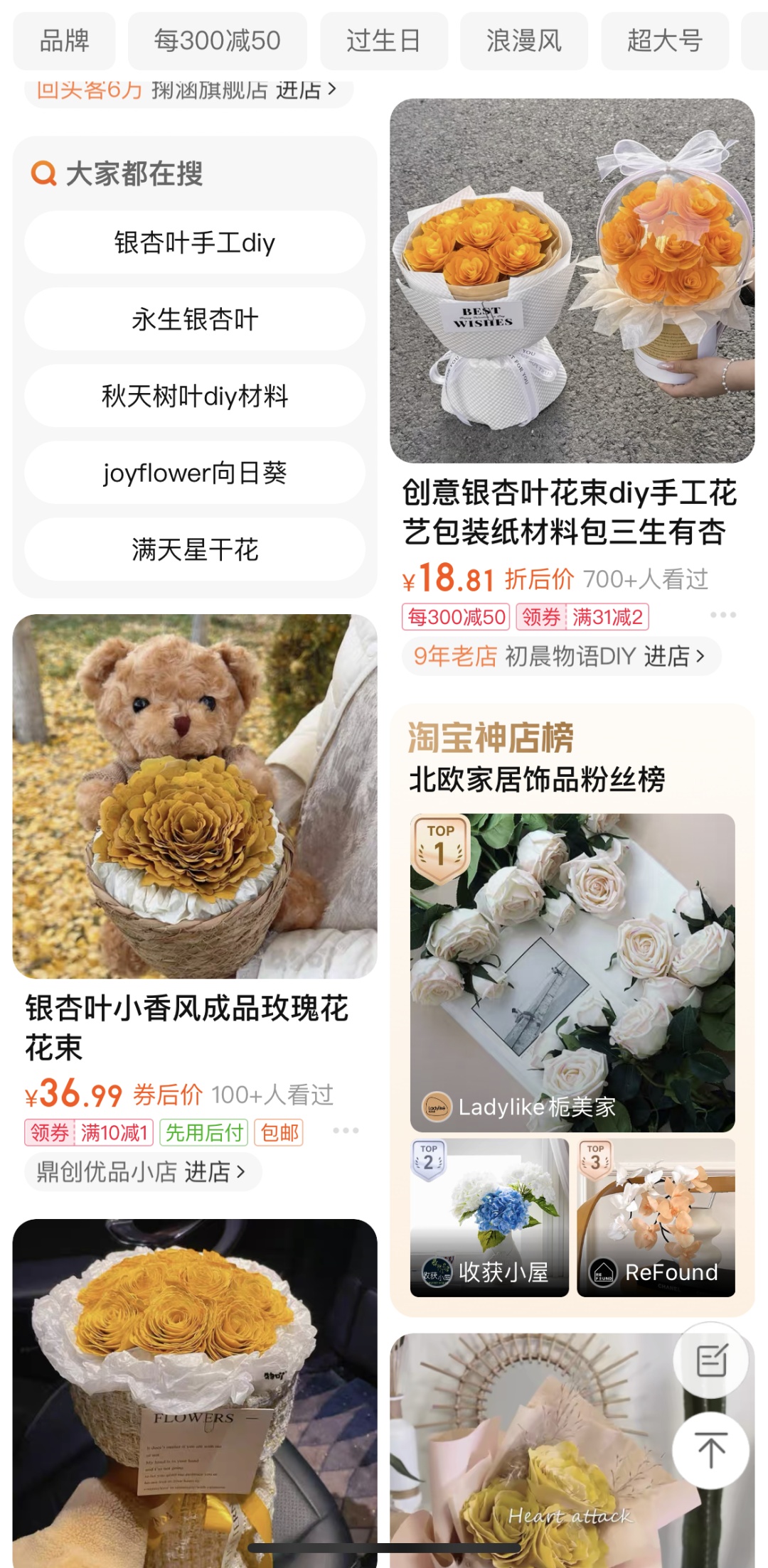Open TOP 3 shop ReFound

tap(656, 1218)
